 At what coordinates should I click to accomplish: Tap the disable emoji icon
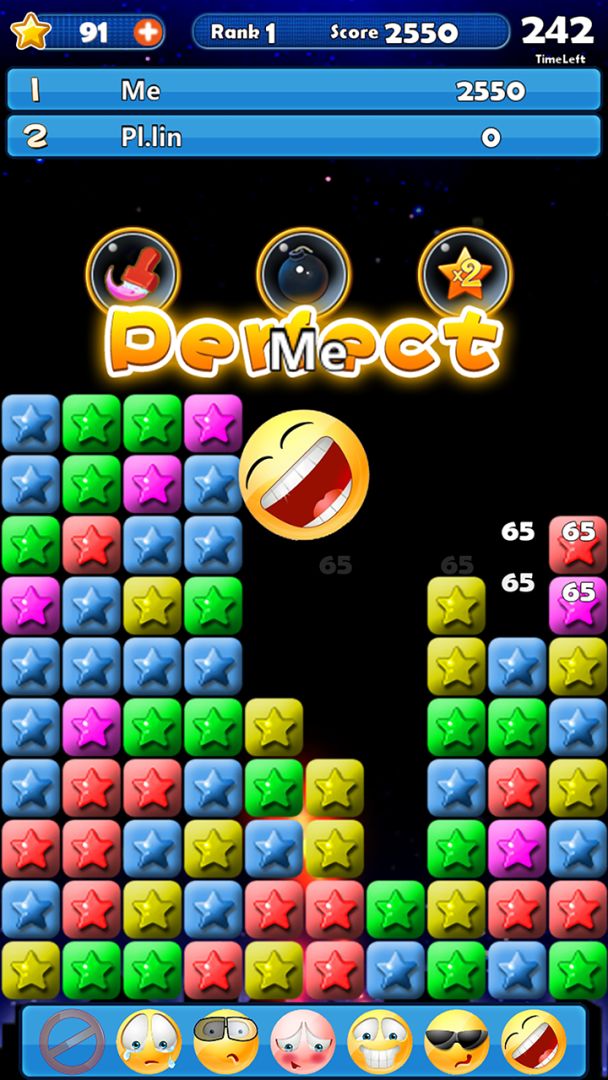(72, 1042)
